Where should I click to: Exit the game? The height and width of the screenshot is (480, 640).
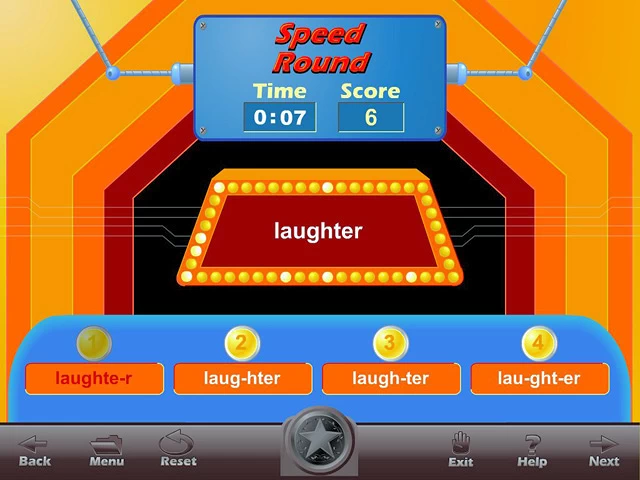tap(461, 450)
